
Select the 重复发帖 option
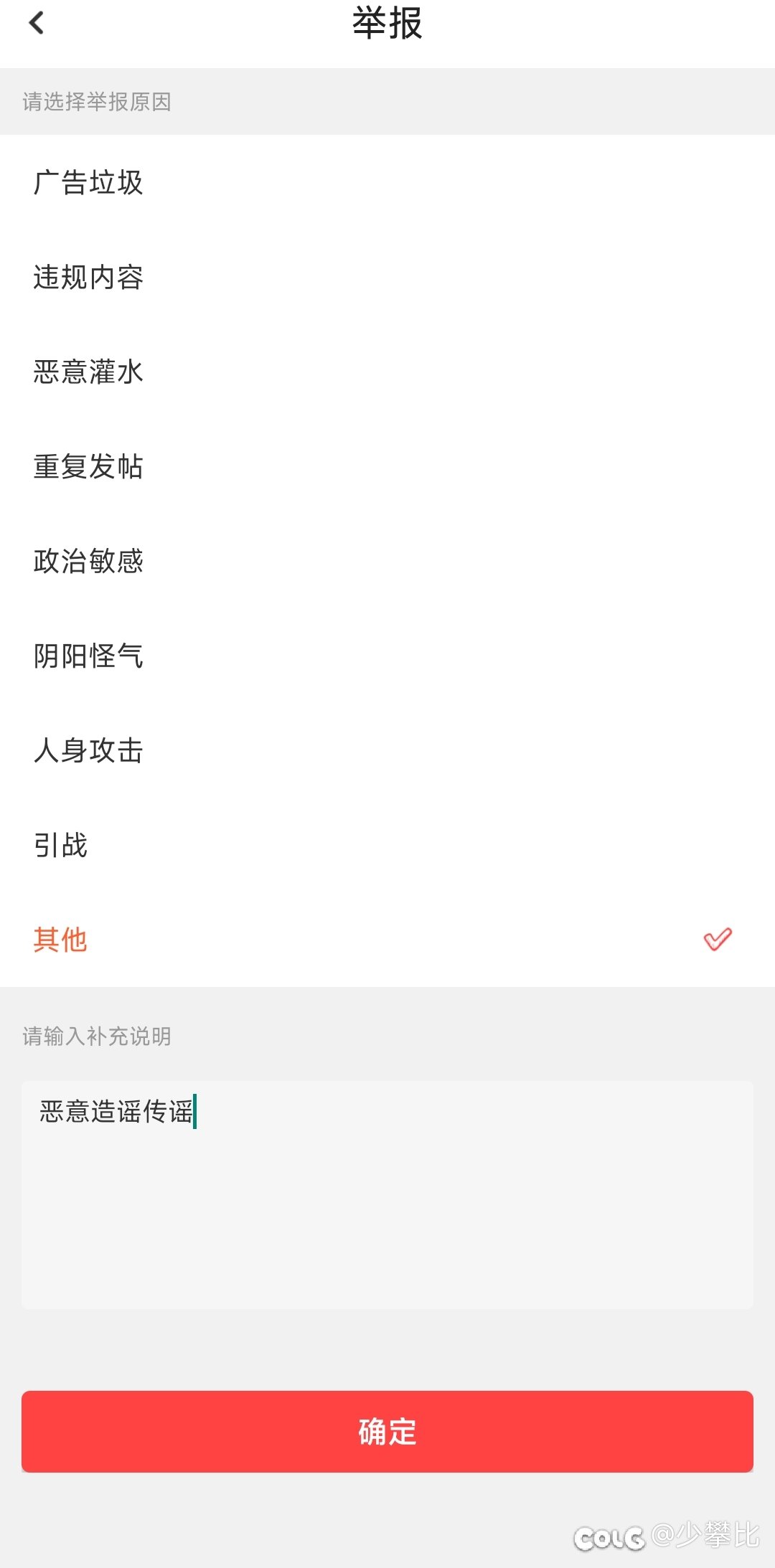(387, 466)
